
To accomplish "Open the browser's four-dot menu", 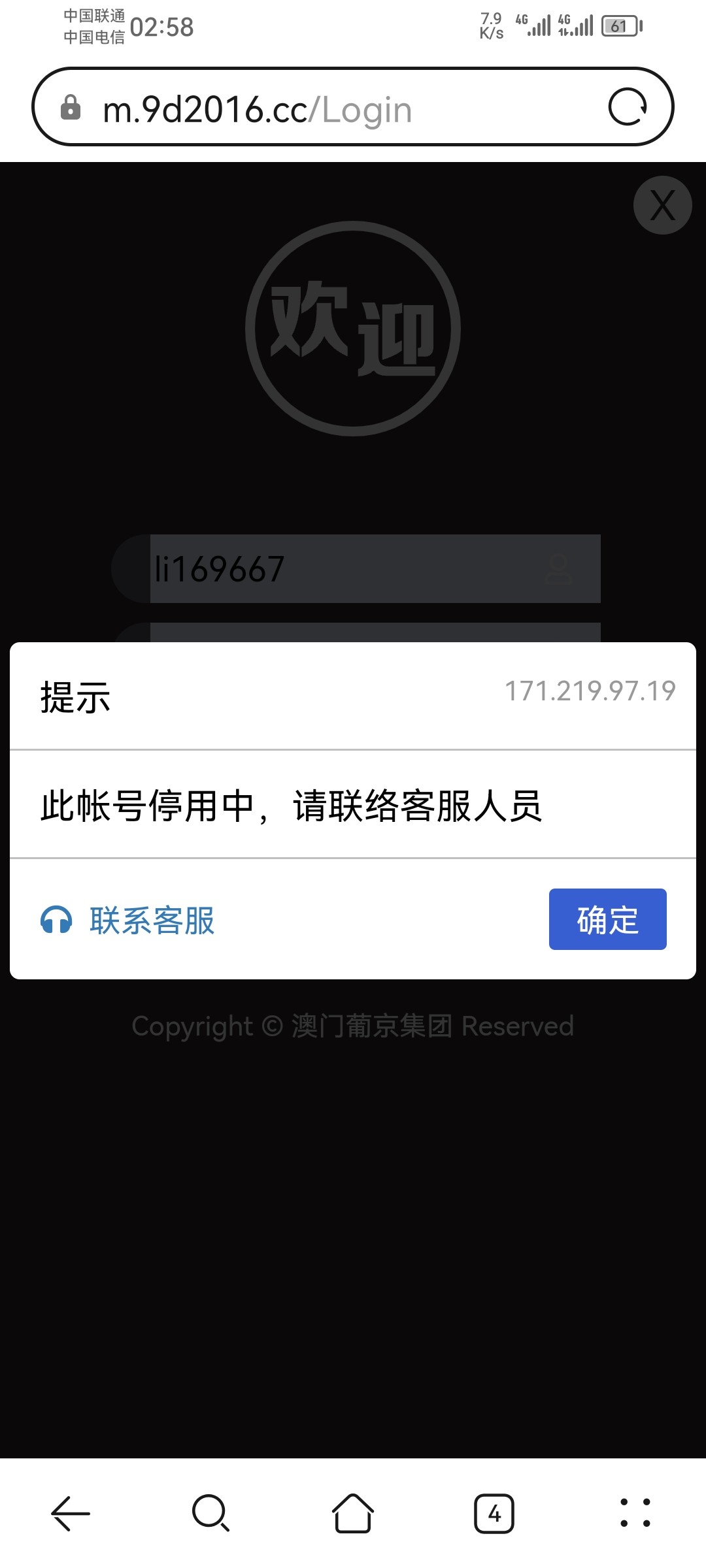I will tap(635, 1512).
